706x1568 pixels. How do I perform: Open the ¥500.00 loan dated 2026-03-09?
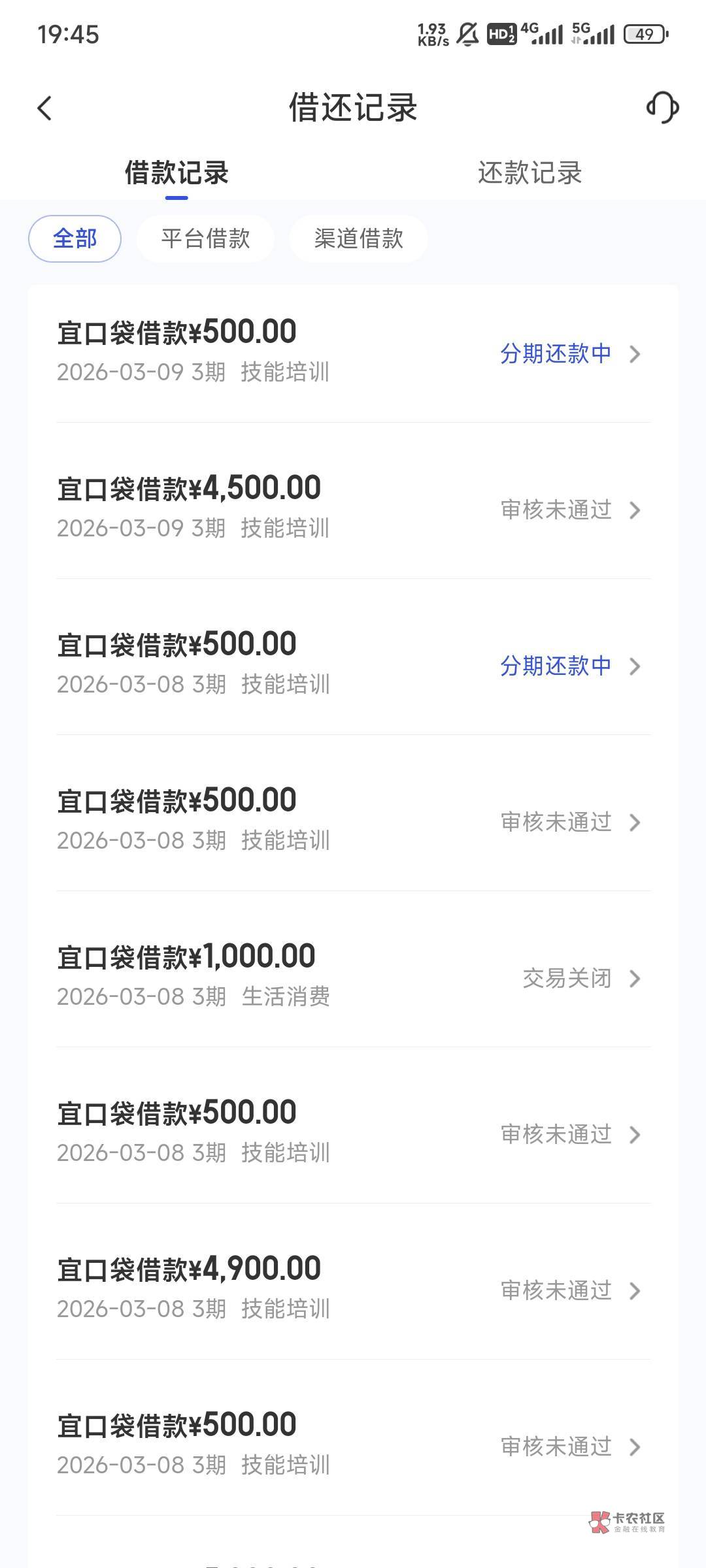[353, 353]
